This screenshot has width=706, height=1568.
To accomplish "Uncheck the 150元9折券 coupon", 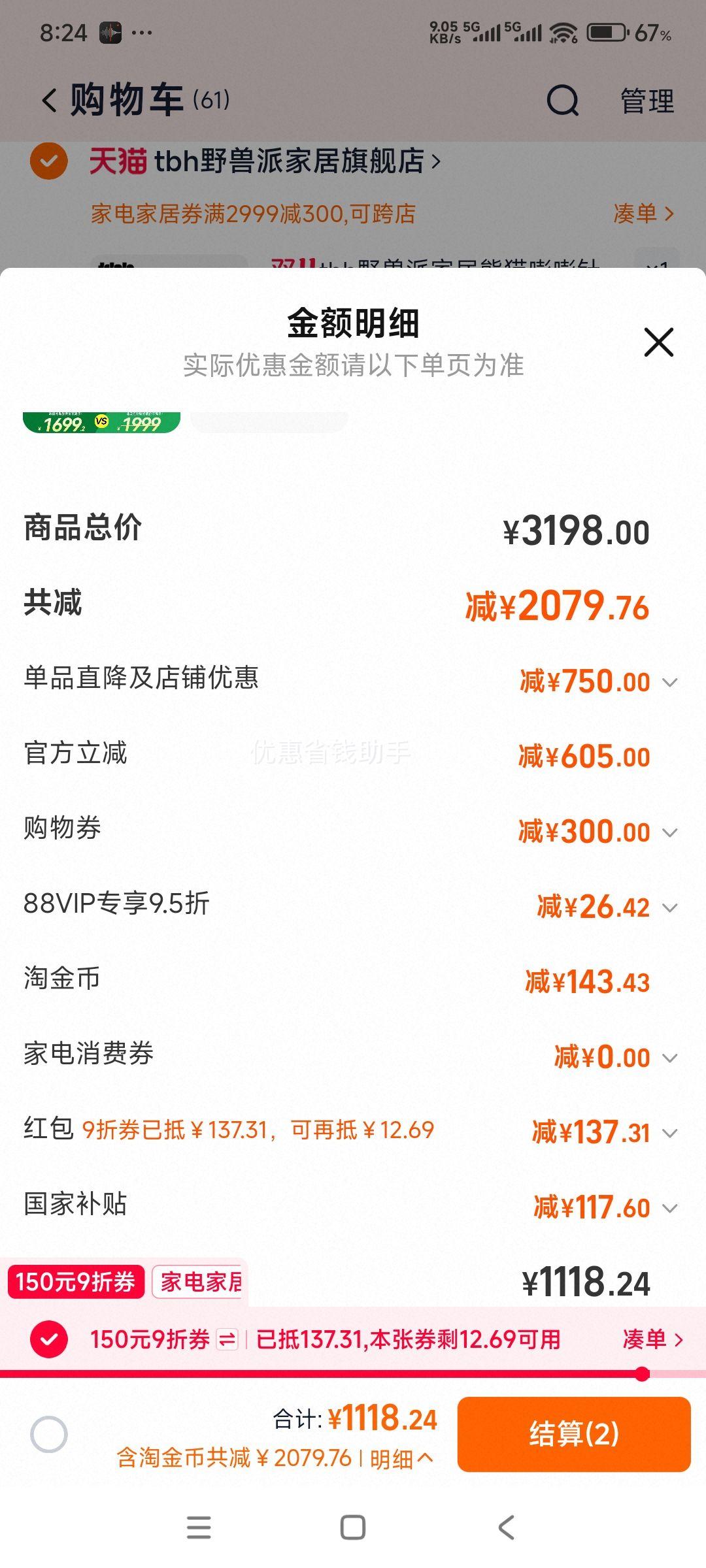I will [49, 1339].
